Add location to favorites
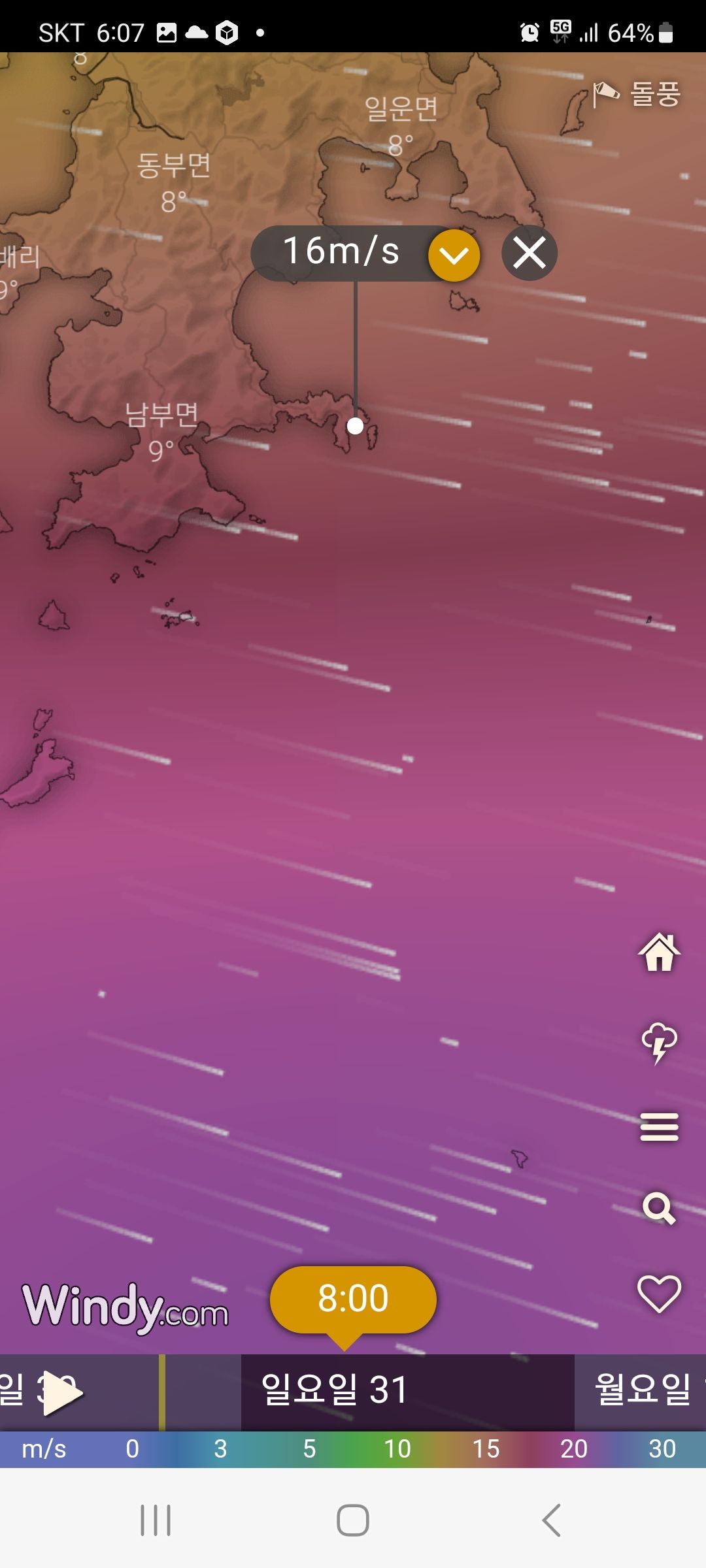 point(659,1294)
